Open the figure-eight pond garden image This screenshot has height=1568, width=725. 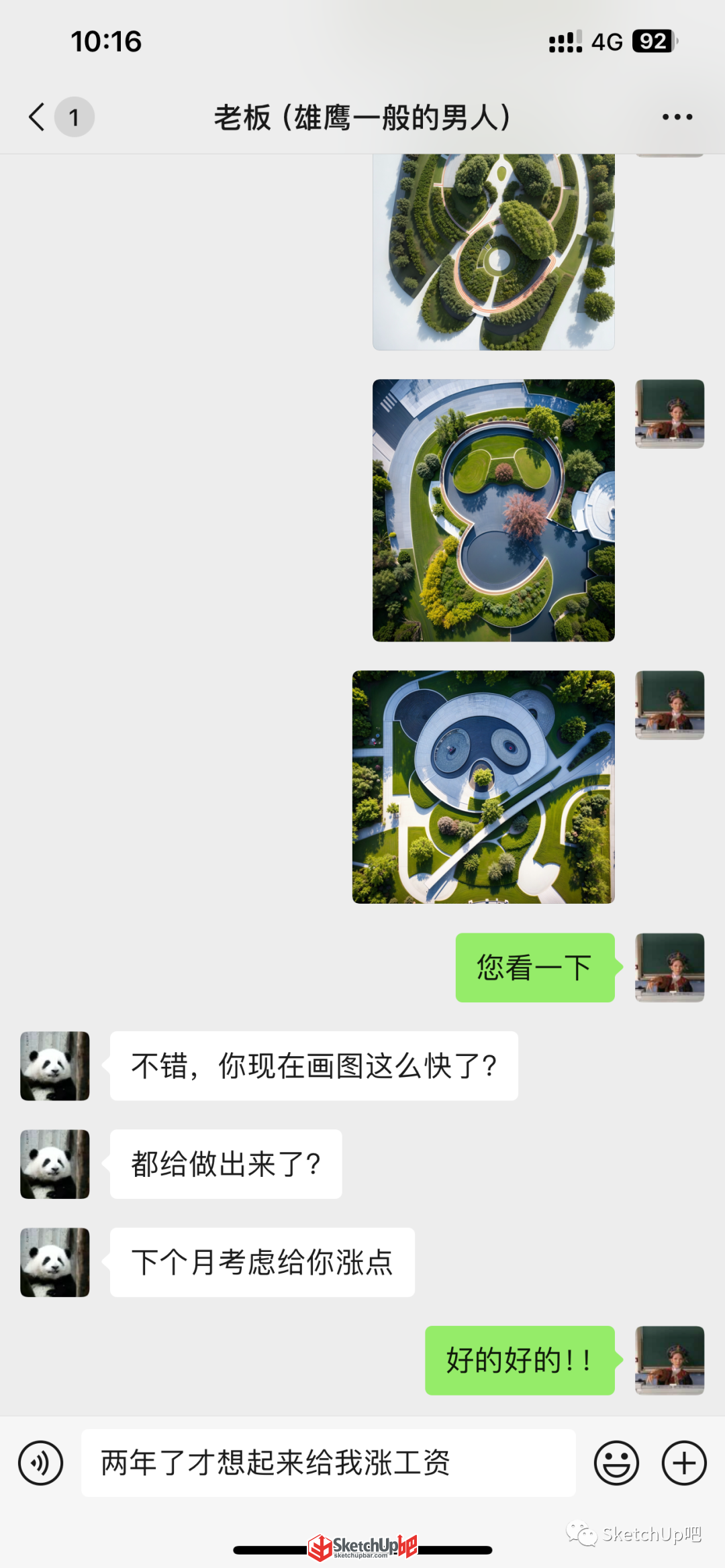pos(493,510)
